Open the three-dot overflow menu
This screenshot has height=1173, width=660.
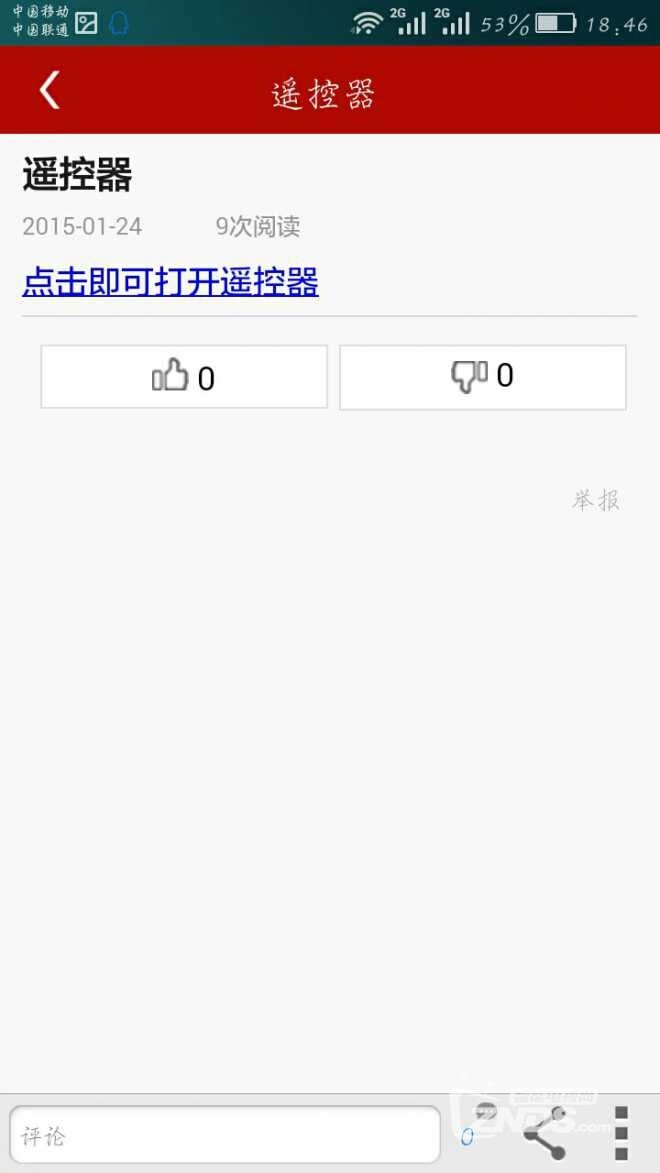(621, 1134)
